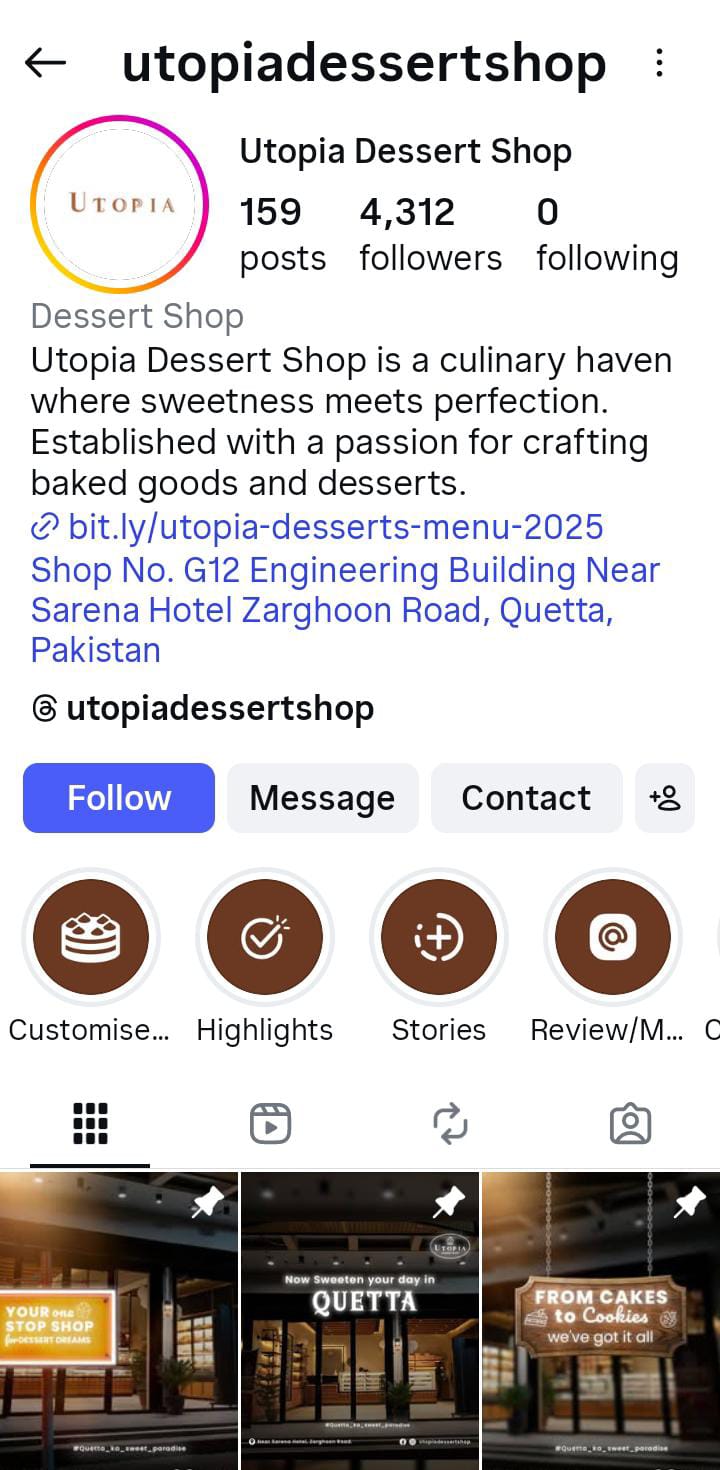The height and width of the screenshot is (1470, 720).
Task: Show suggested accounts with the add-person icon
Action: [664, 798]
